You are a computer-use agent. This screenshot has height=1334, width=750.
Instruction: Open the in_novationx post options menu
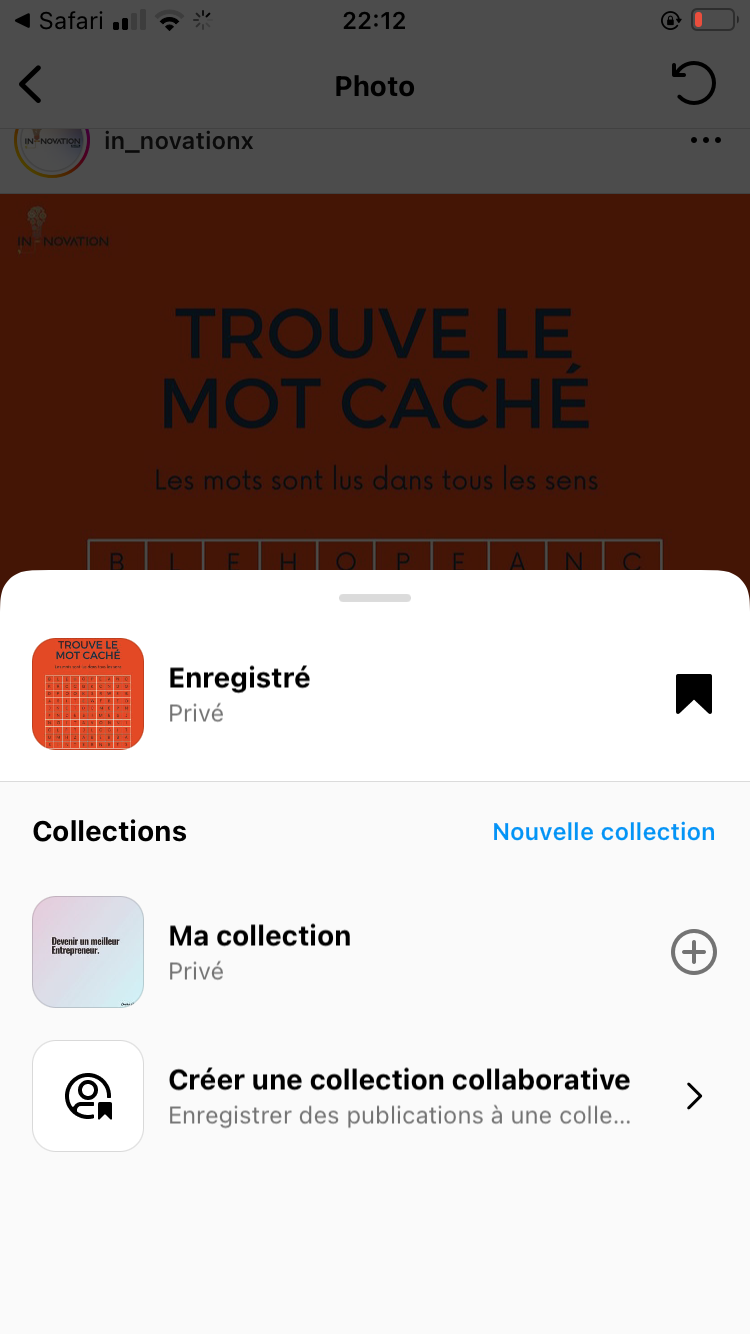pos(705,141)
